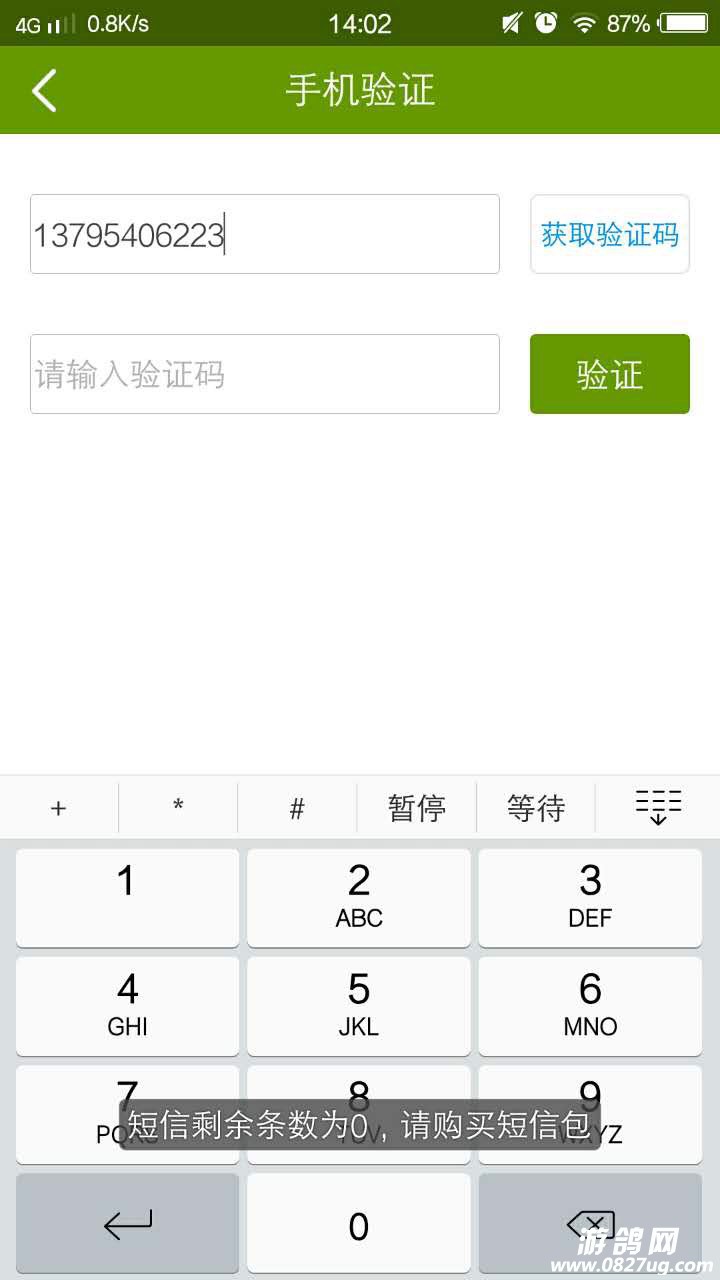Go back from the 手机验证 screen

(44, 90)
